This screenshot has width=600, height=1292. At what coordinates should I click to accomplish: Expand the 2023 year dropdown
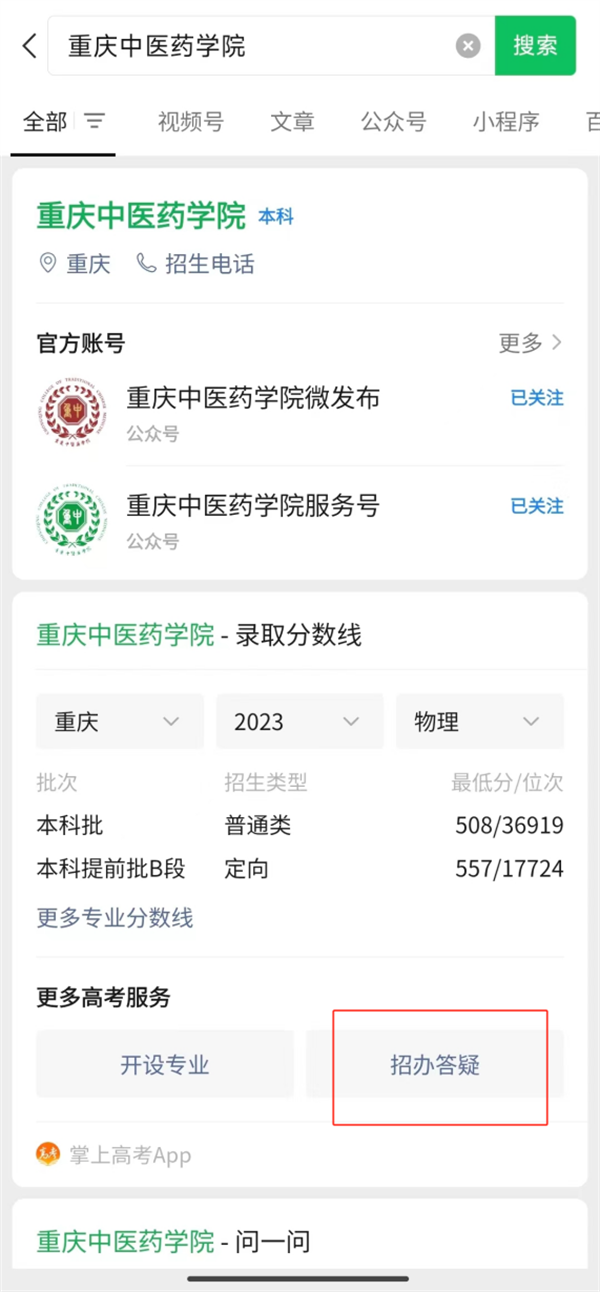pyautogui.click(x=299, y=722)
